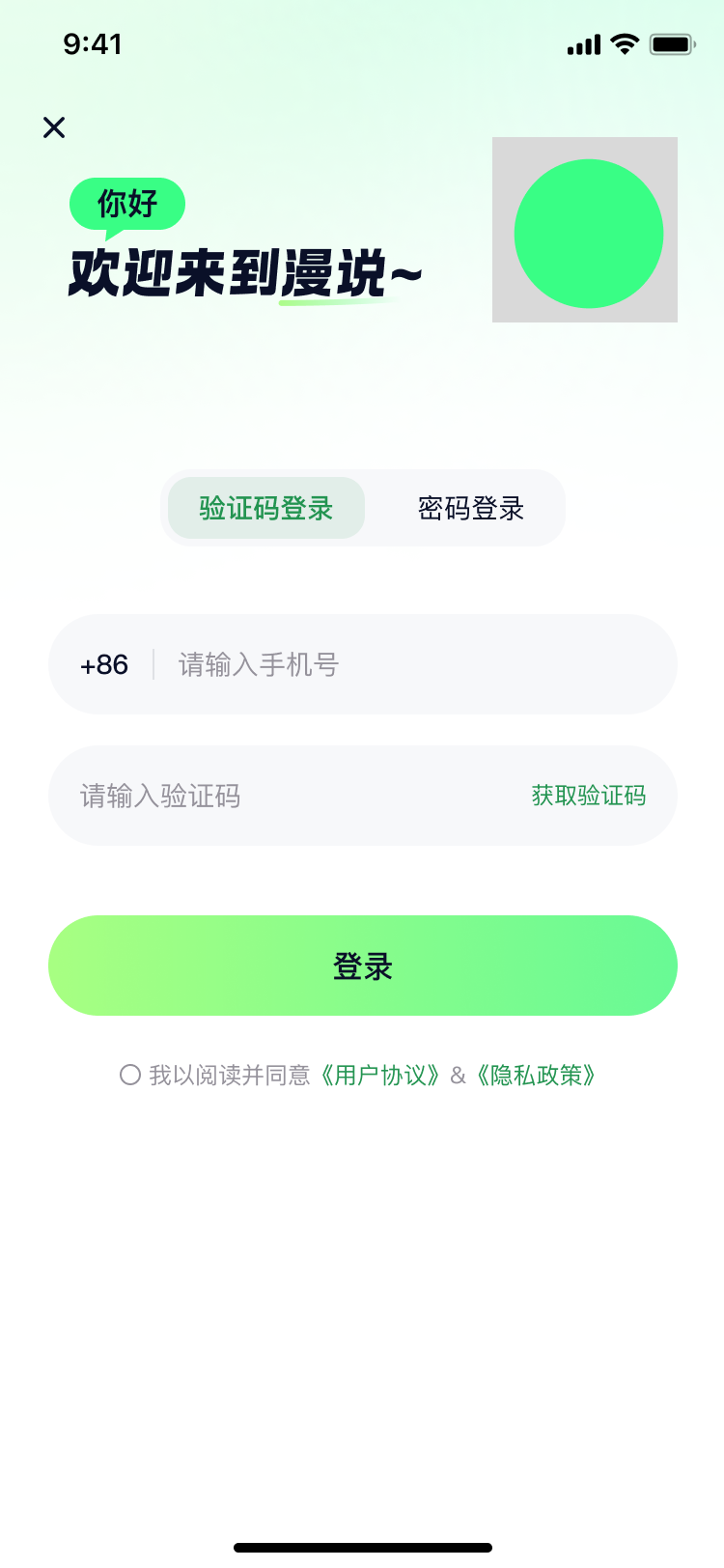Click the battery indicator icon

(x=672, y=43)
